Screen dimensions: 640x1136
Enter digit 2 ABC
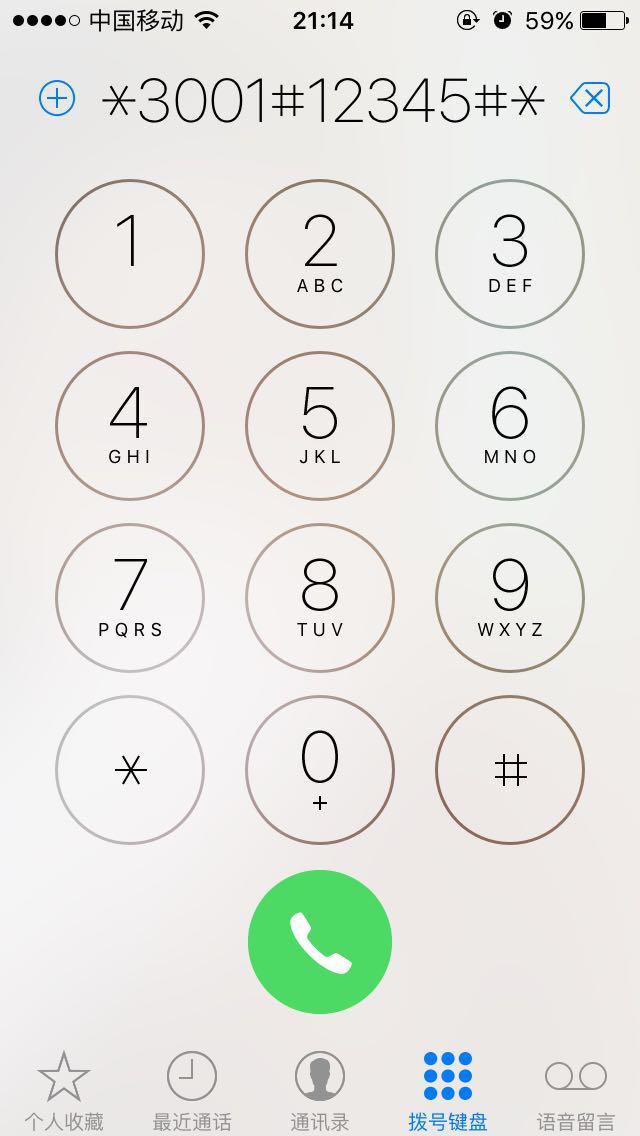[320, 254]
